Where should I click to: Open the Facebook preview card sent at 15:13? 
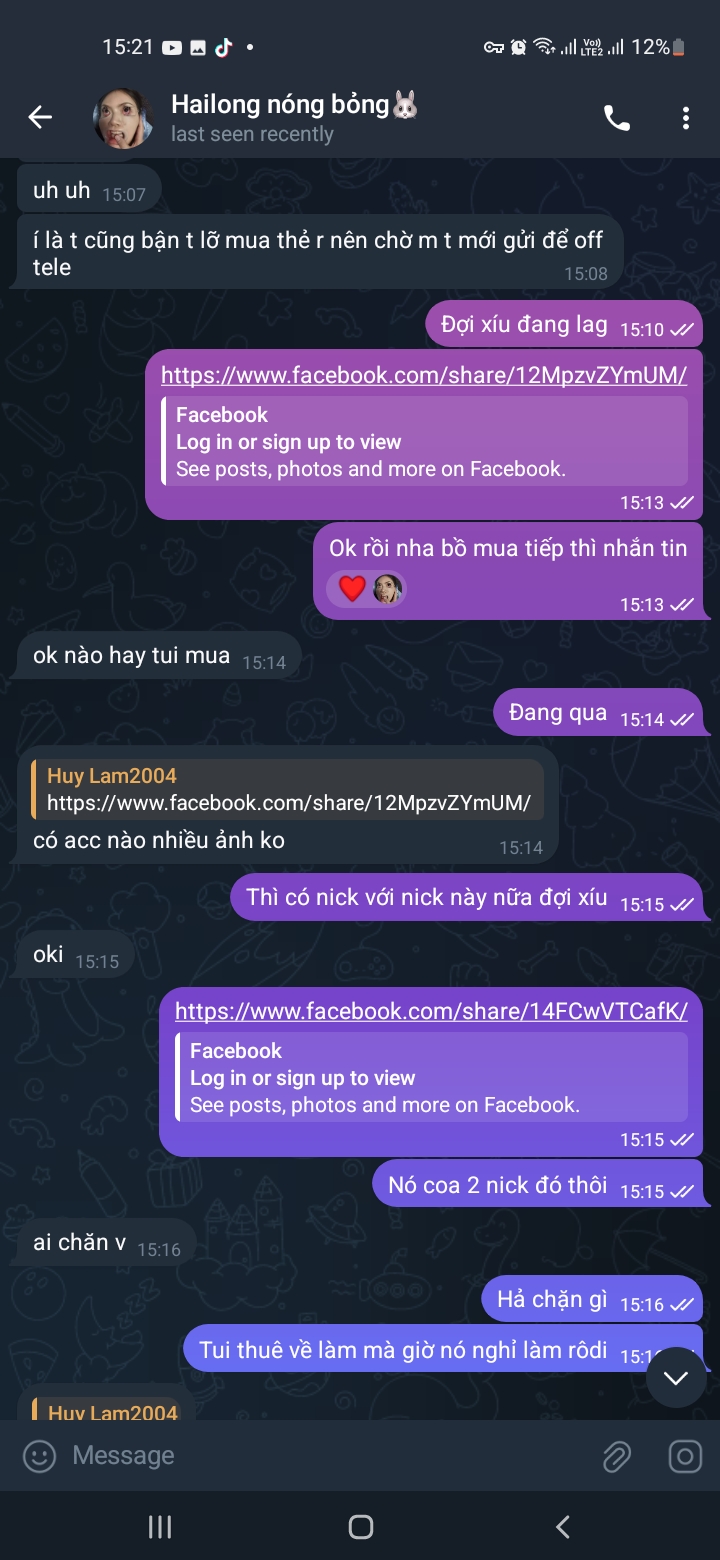[x=424, y=442]
